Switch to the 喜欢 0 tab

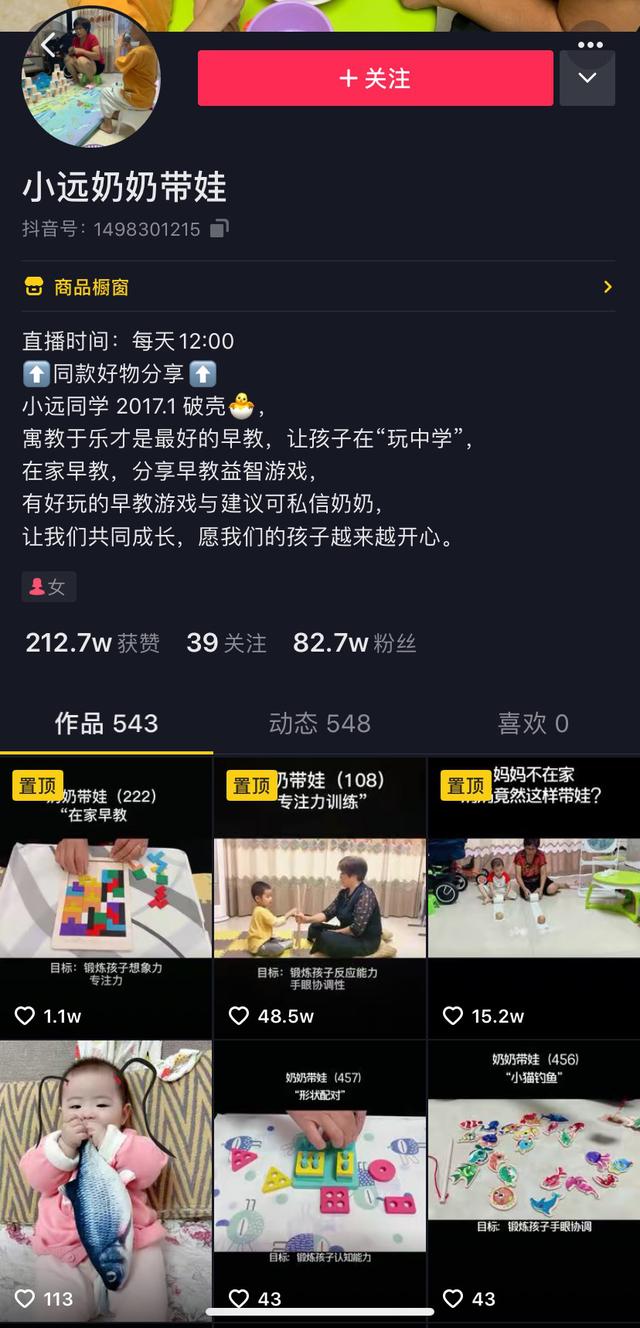pyautogui.click(x=533, y=723)
